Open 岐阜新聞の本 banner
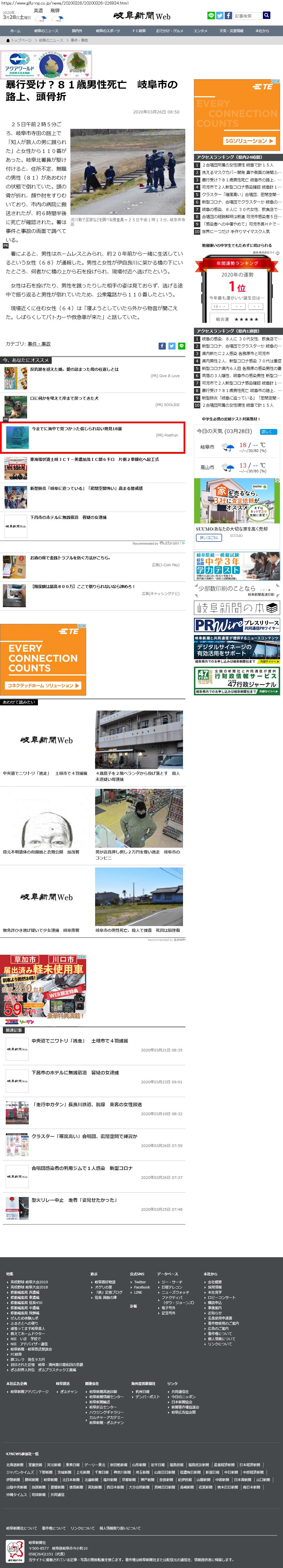The image size is (283, 1568). tap(237, 608)
